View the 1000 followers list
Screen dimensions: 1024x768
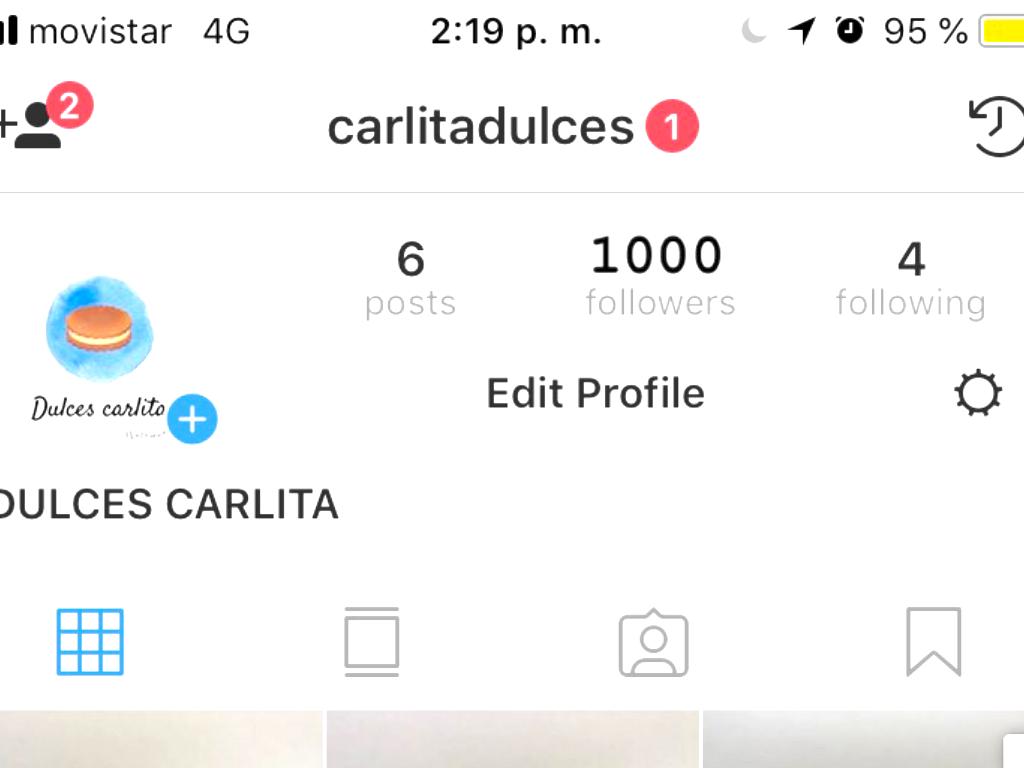coord(658,277)
